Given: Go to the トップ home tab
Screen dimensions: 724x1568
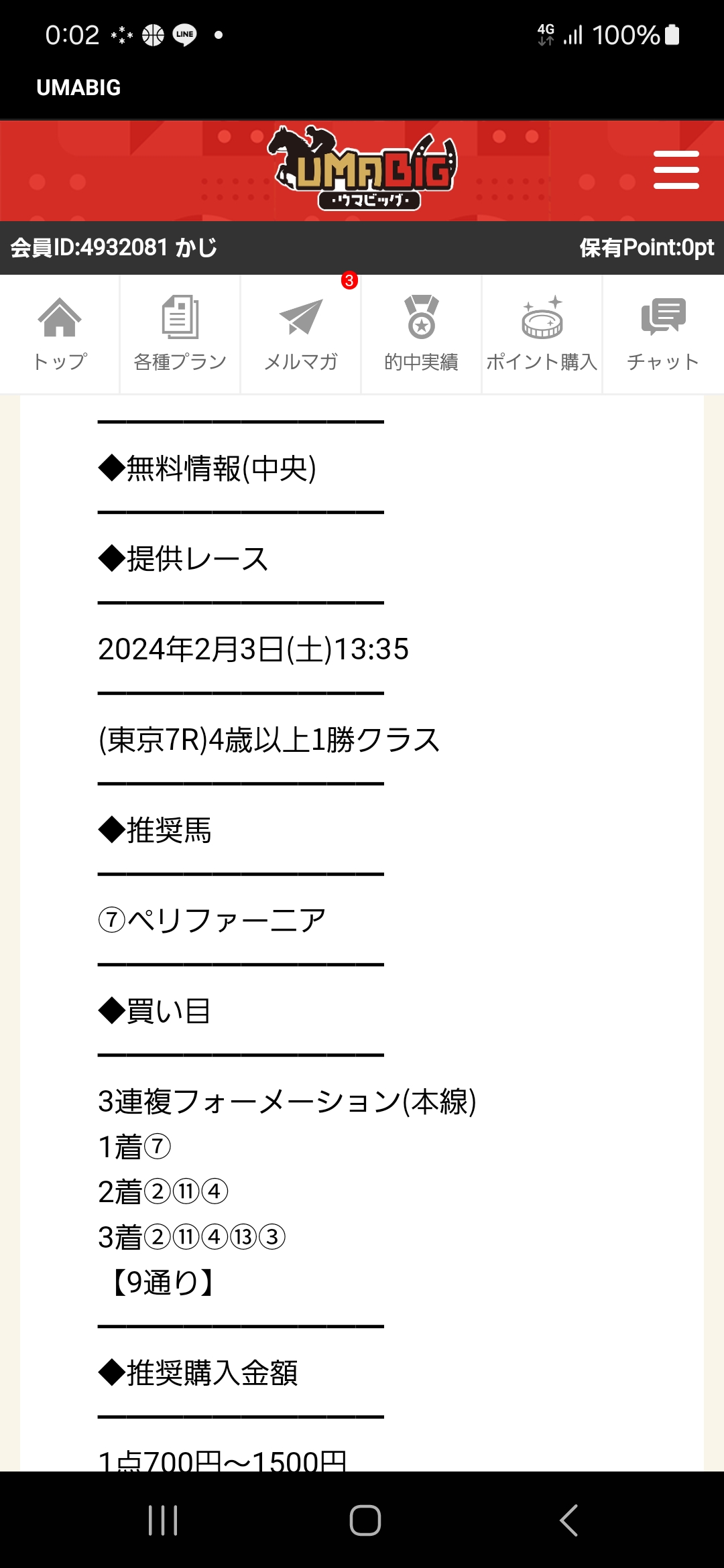Looking at the screenshot, I should [x=60, y=334].
